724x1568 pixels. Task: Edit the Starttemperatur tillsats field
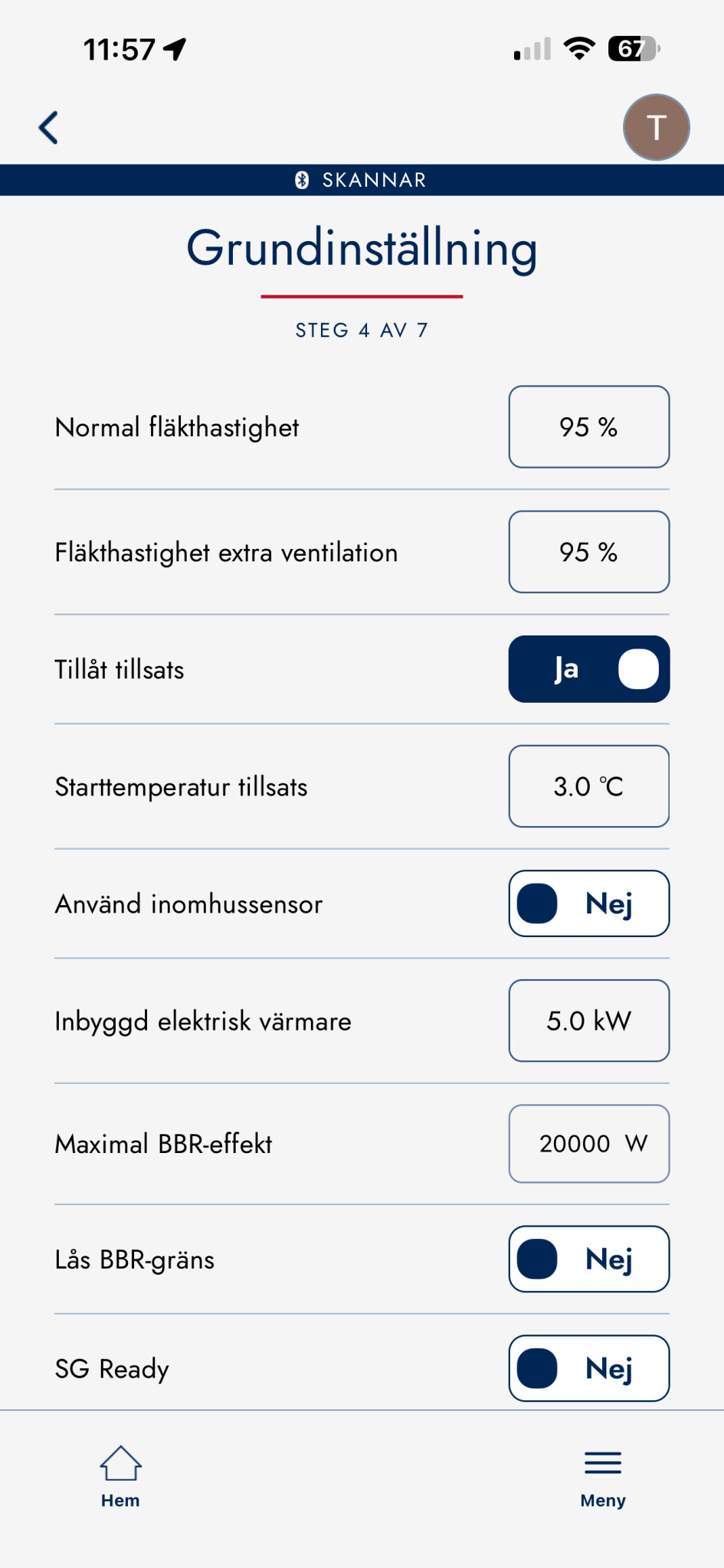pos(588,786)
